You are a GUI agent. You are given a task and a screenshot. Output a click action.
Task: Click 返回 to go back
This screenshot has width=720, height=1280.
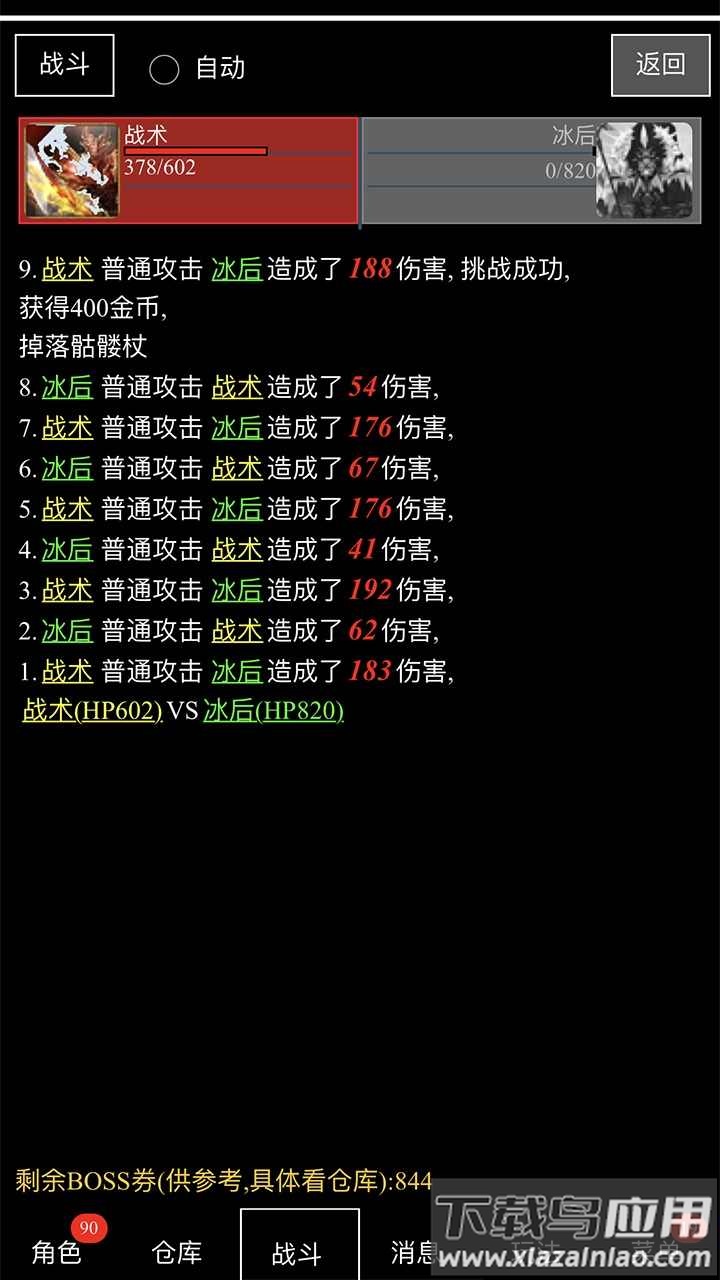pyautogui.click(x=660, y=65)
